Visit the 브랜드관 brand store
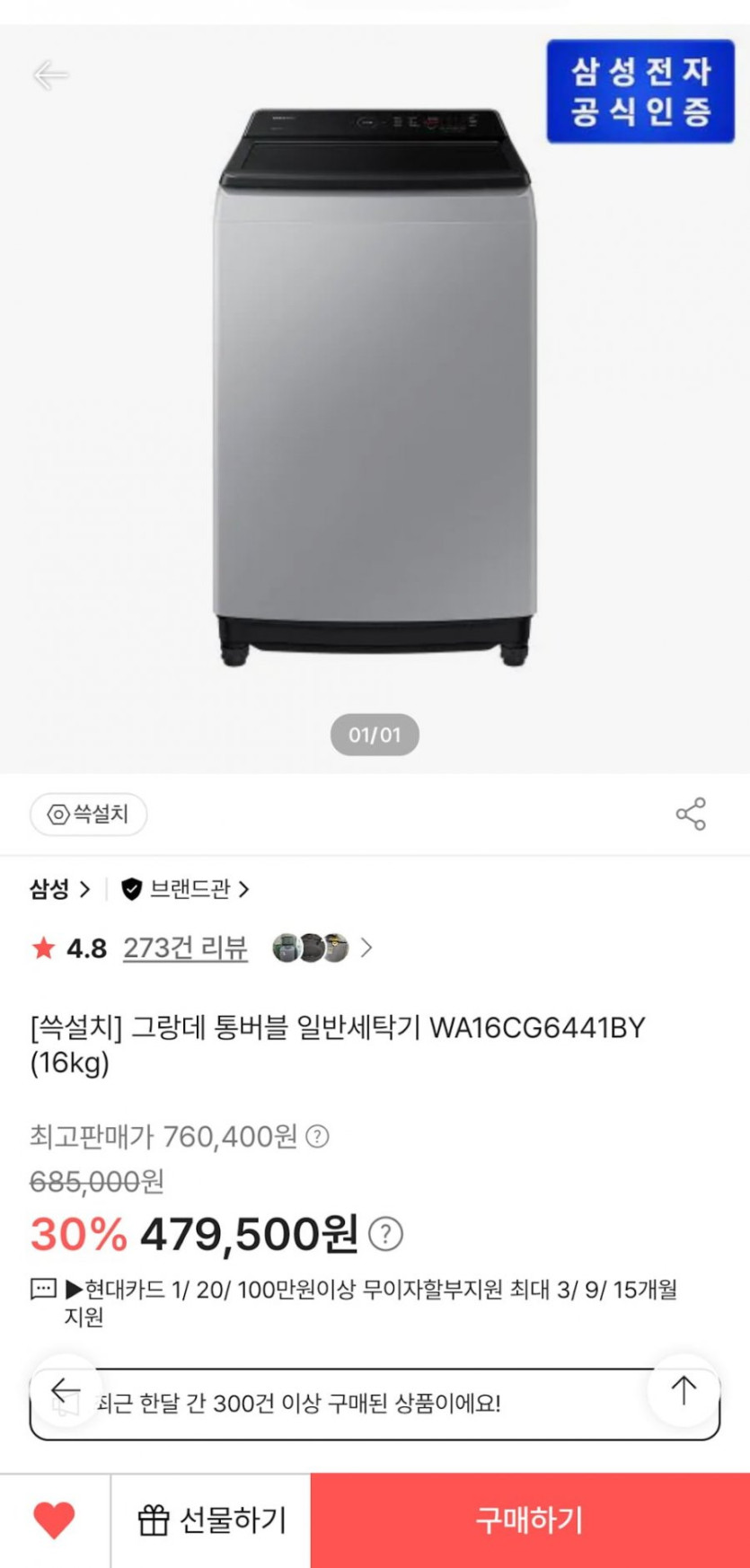 click(x=186, y=889)
